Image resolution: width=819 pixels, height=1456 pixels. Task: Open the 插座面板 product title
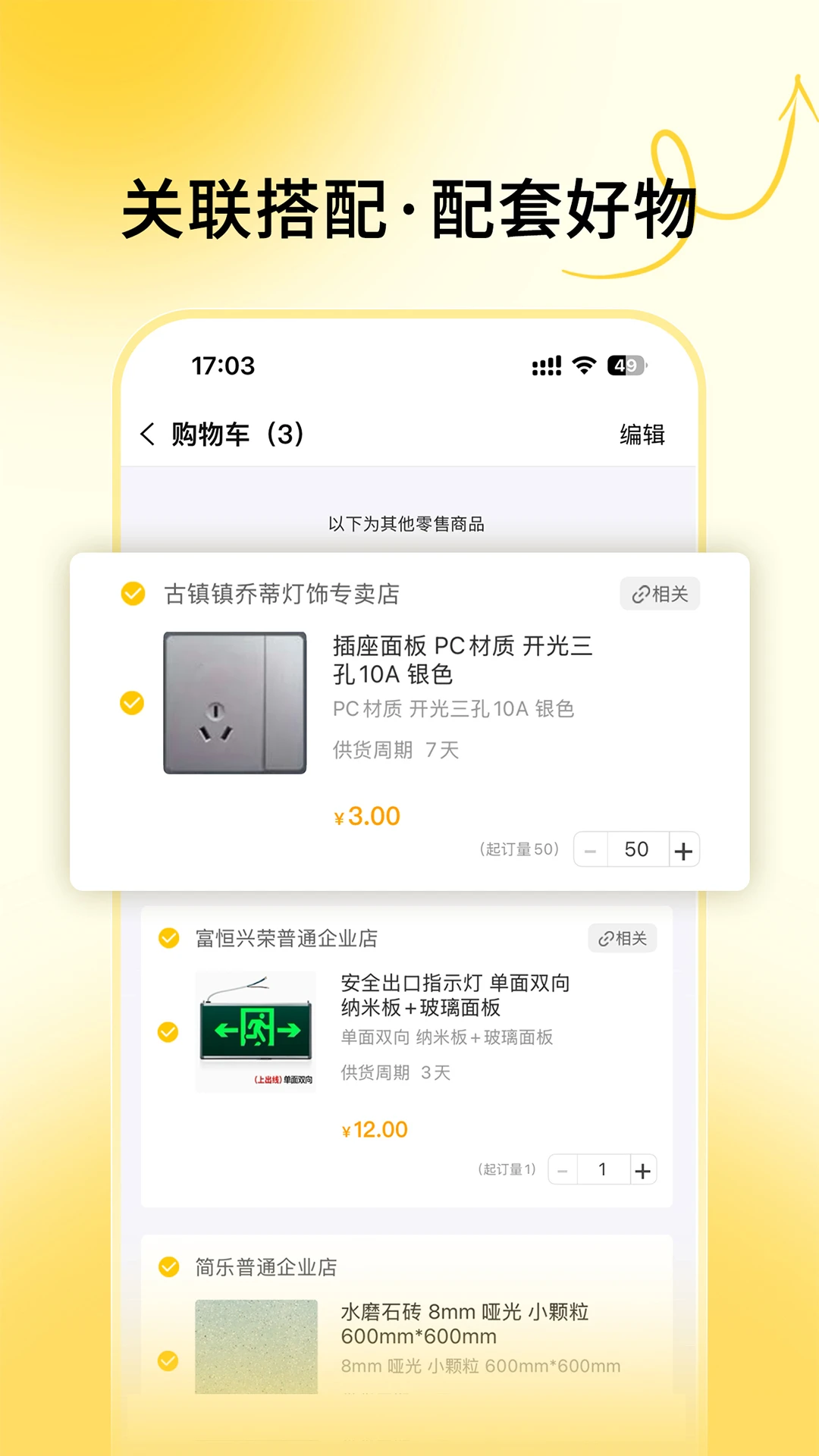point(463,660)
